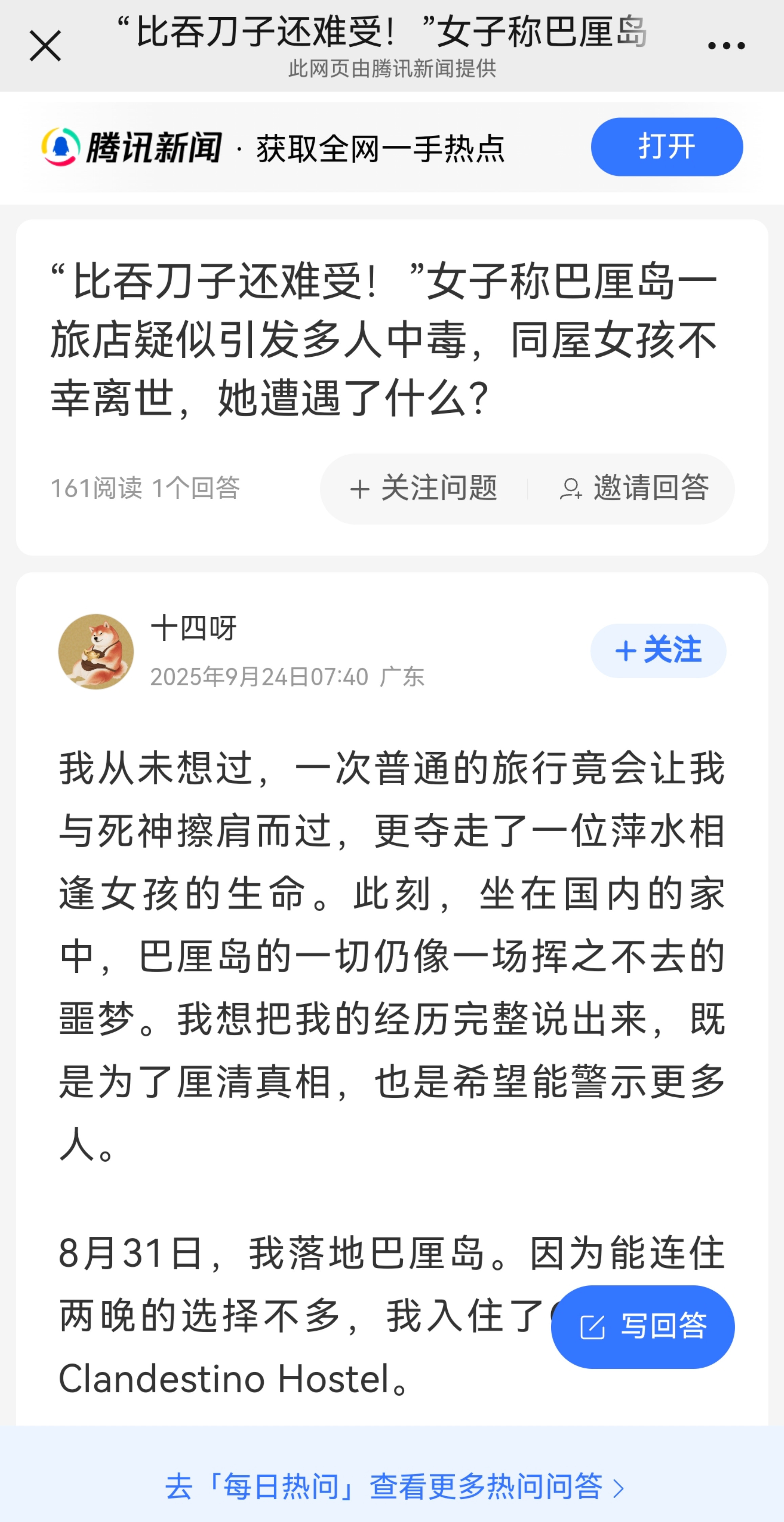The width and height of the screenshot is (784, 1522).
Task: Click the answer timestamp 2025年9月24日07:40
Action: [260, 678]
